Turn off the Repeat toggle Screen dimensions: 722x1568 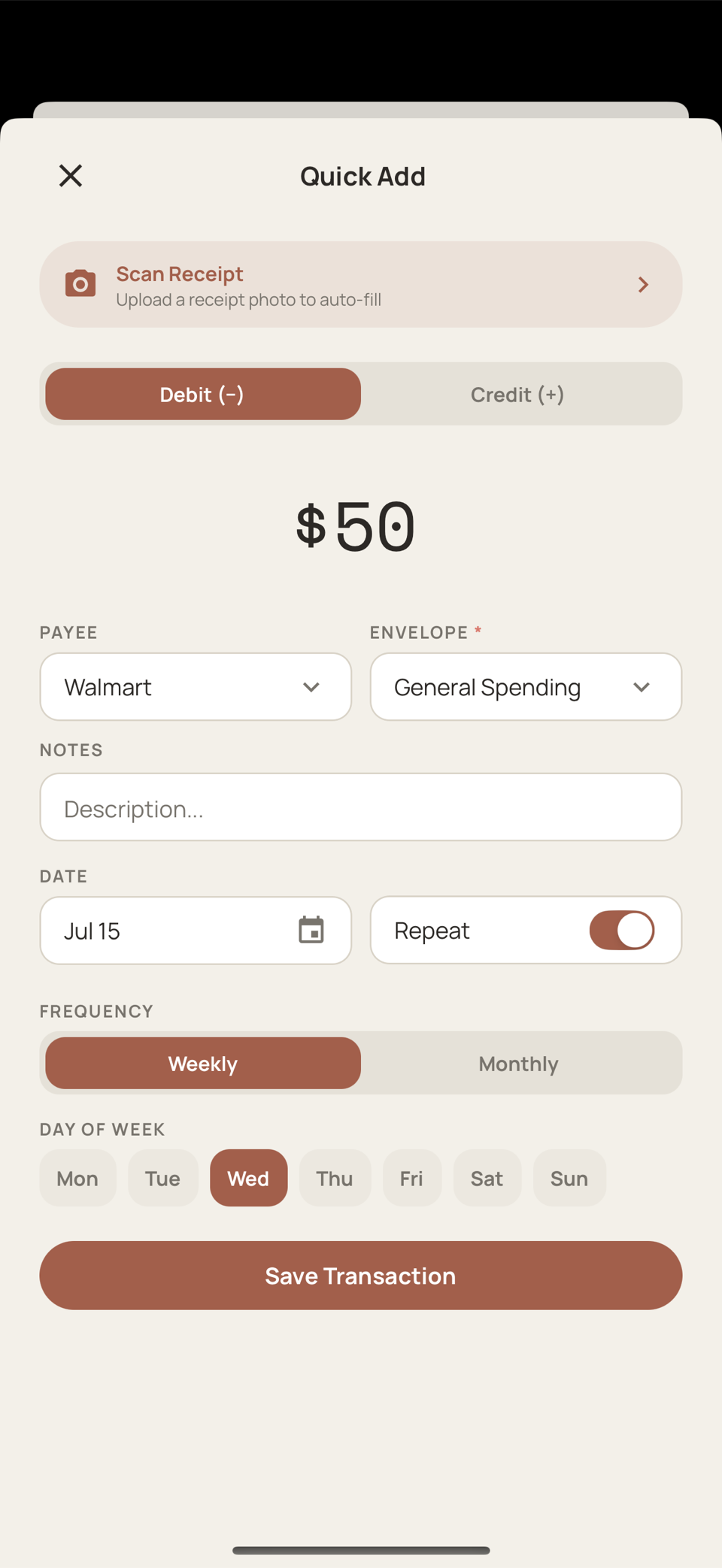(x=622, y=931)
